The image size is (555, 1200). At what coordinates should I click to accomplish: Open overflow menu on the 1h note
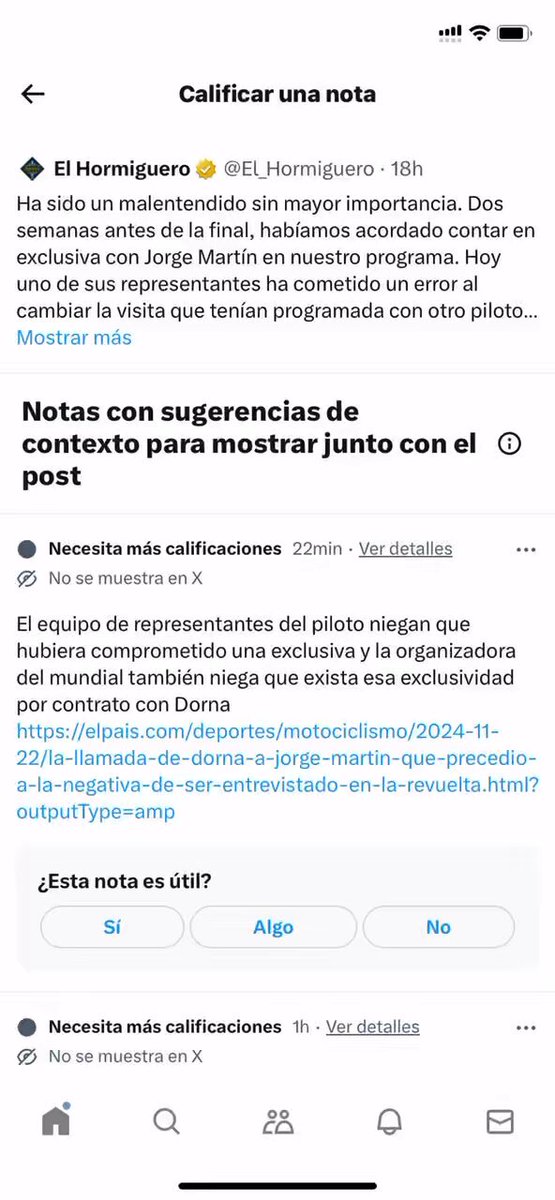pos(525,1027)
